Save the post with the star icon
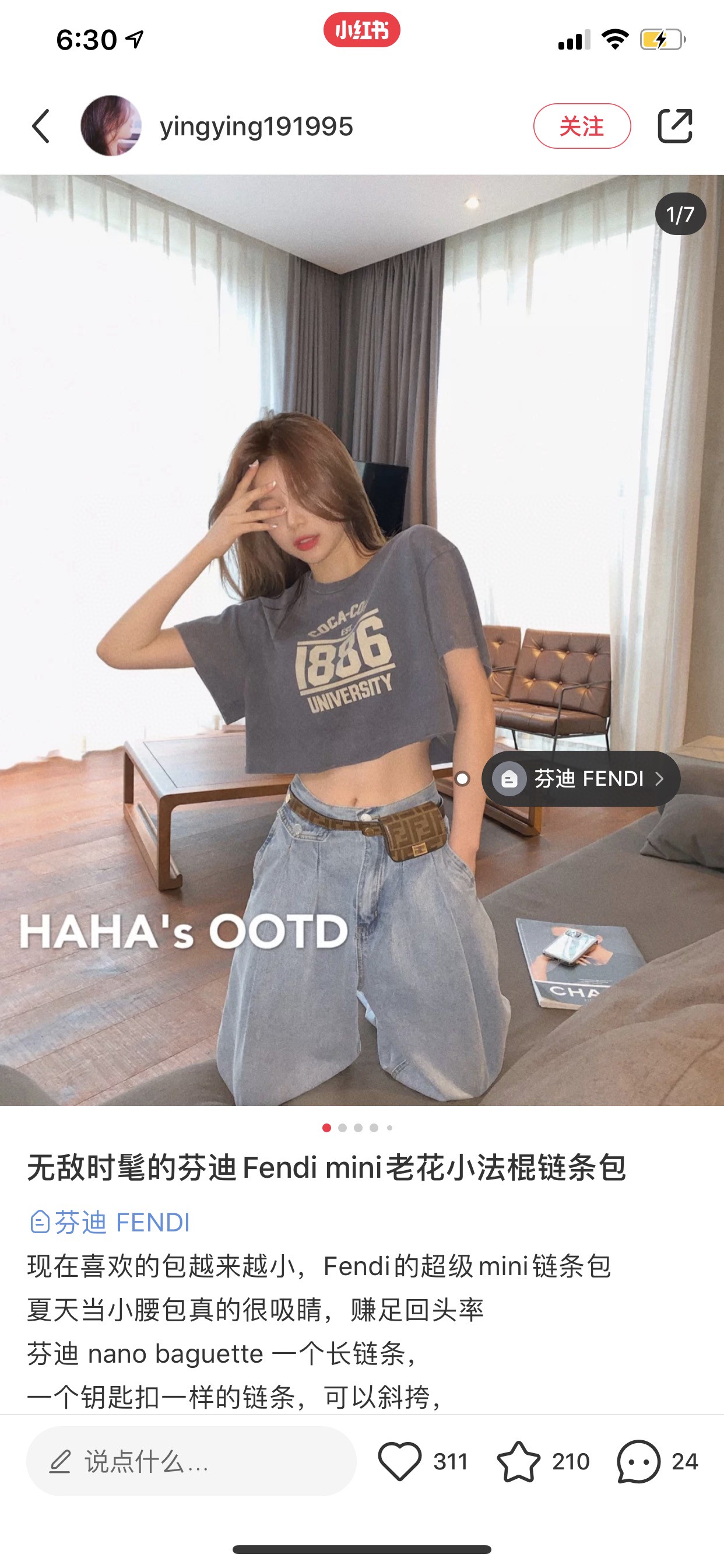Screen dimensions: 724x1568 click(518, 1461)
